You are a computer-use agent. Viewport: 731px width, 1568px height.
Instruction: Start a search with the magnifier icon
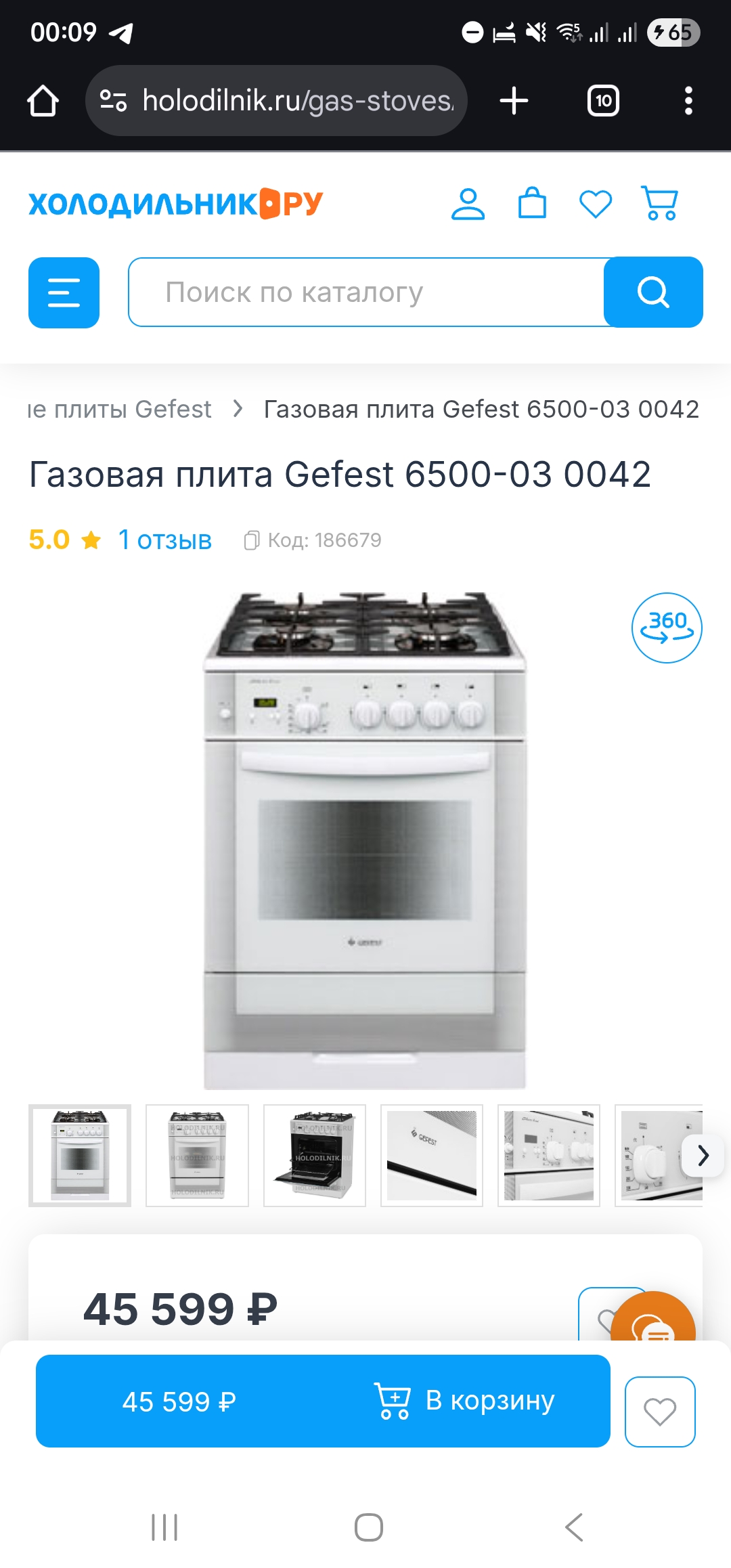(x=652, y=292)
